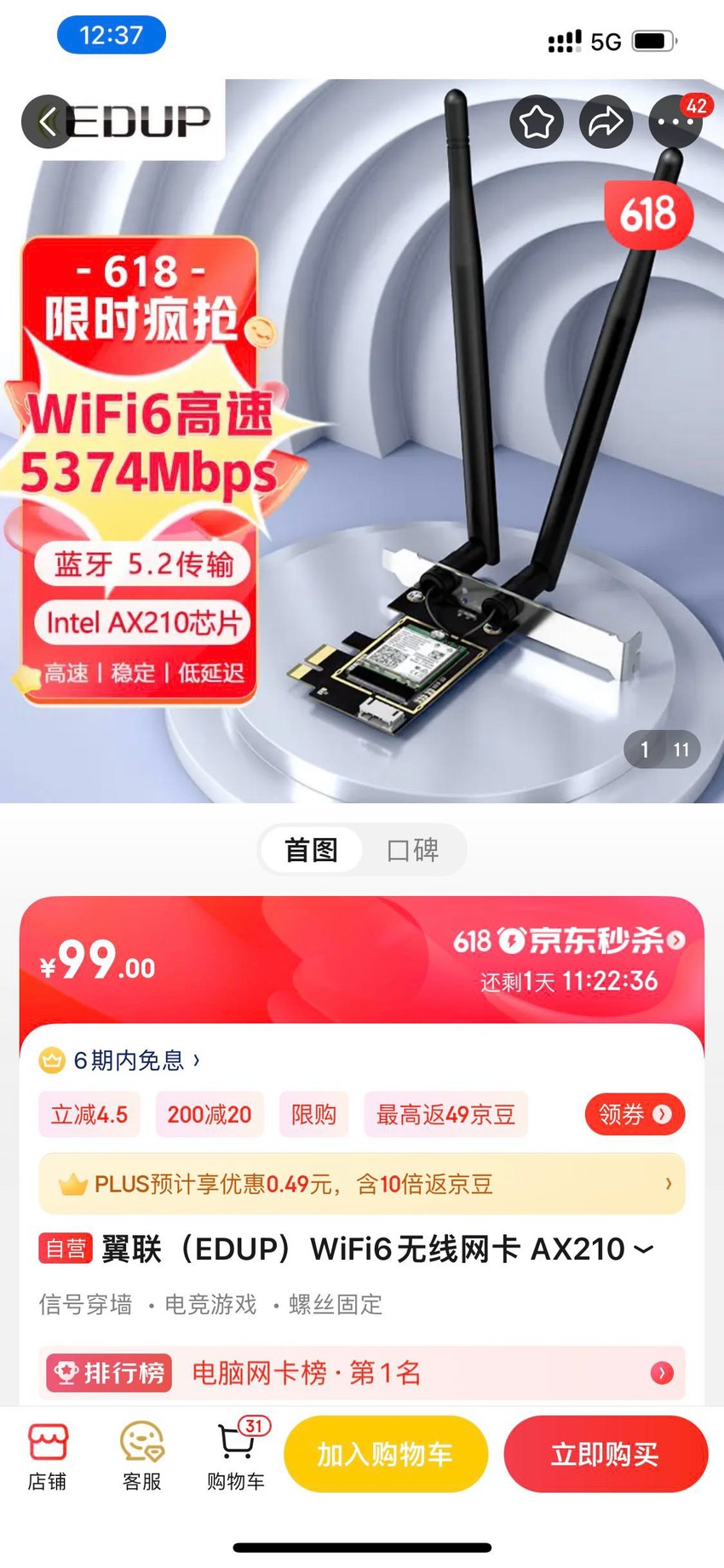
Task: Open the 购物车 shopping cart
Action: pos(237,1456)
